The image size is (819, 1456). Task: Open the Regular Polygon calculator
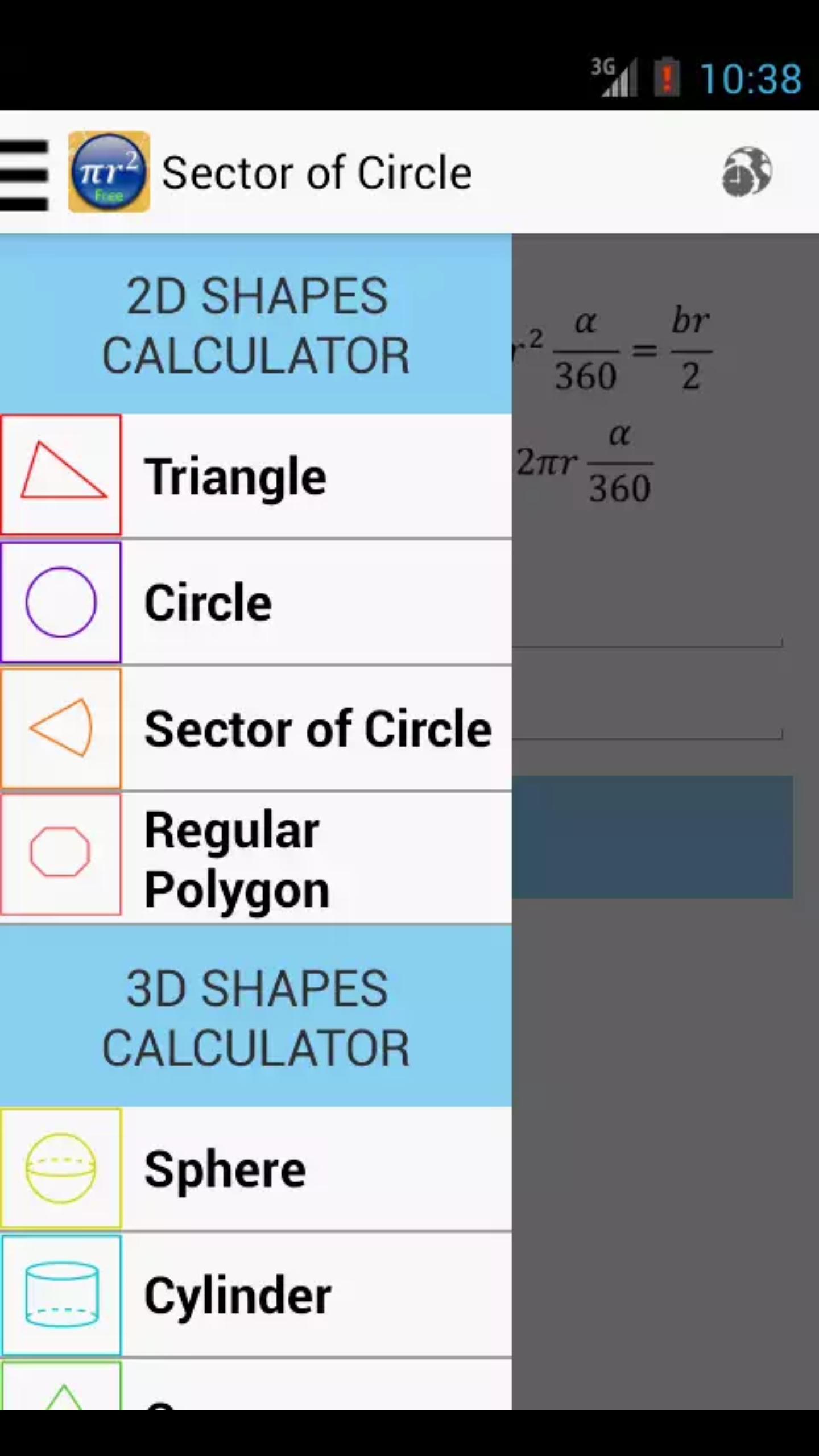(x=256, y=858)
